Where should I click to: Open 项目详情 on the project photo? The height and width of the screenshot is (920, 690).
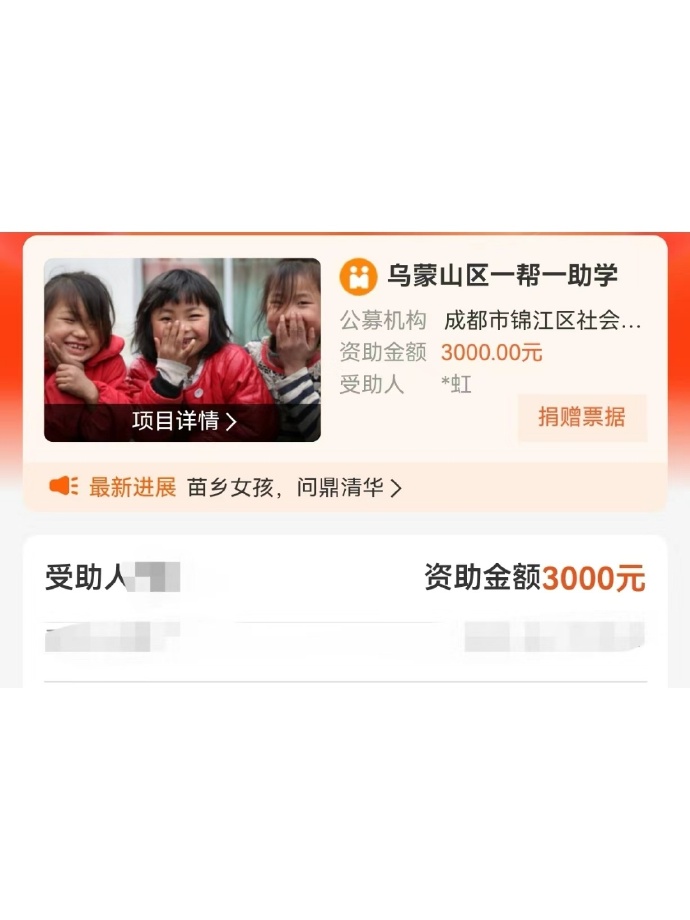coord(184,422)
